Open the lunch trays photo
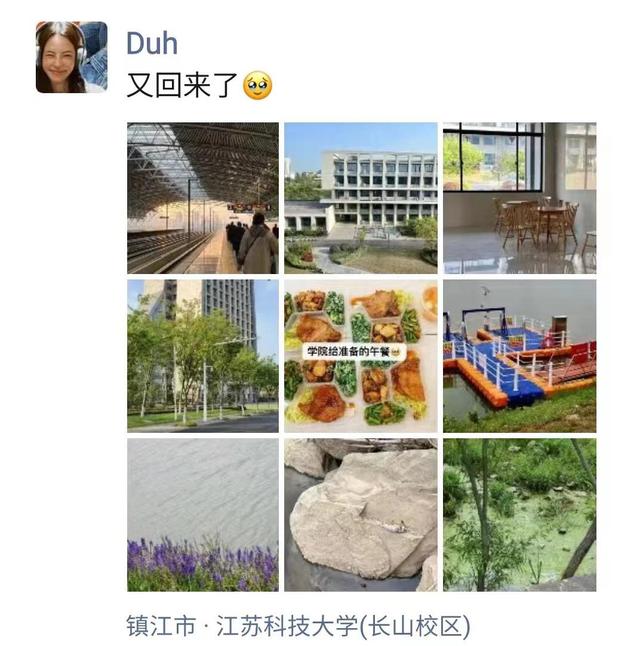 click(360, 355)
